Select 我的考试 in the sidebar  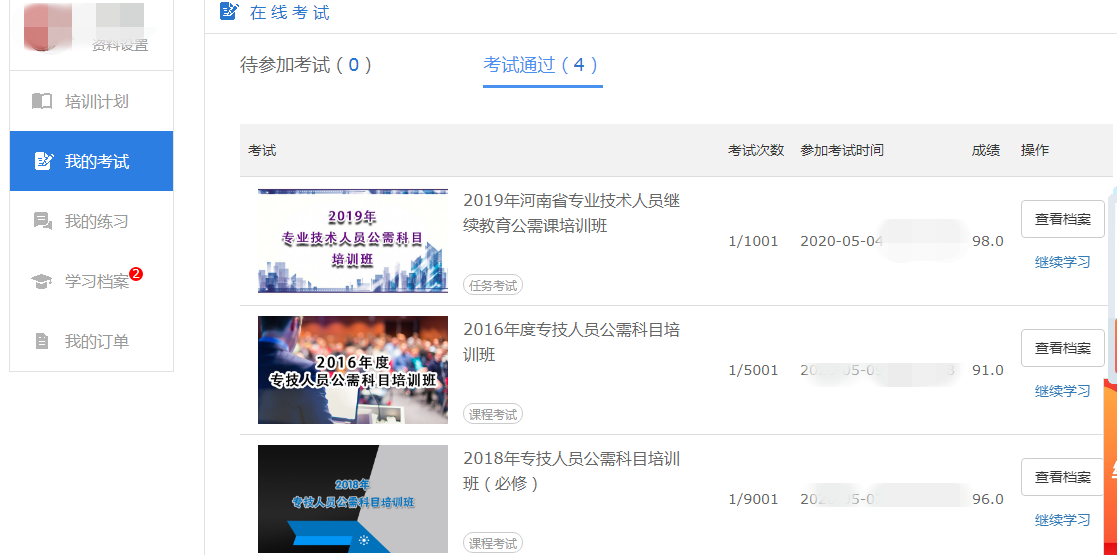(x=96, y=161)
